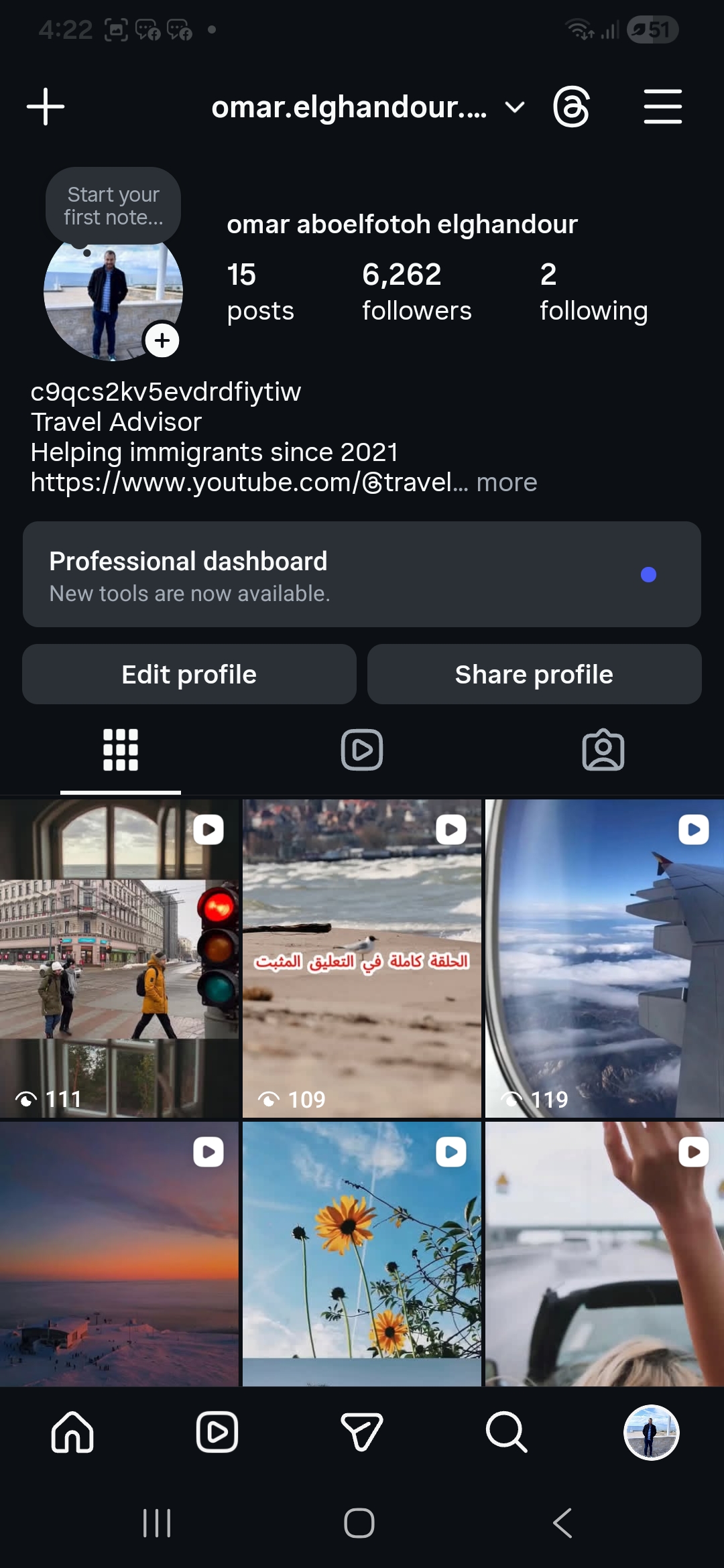The image size is (724, 1568).
Task: Open the beach reel with 109 views
Action: click(362, 958)
